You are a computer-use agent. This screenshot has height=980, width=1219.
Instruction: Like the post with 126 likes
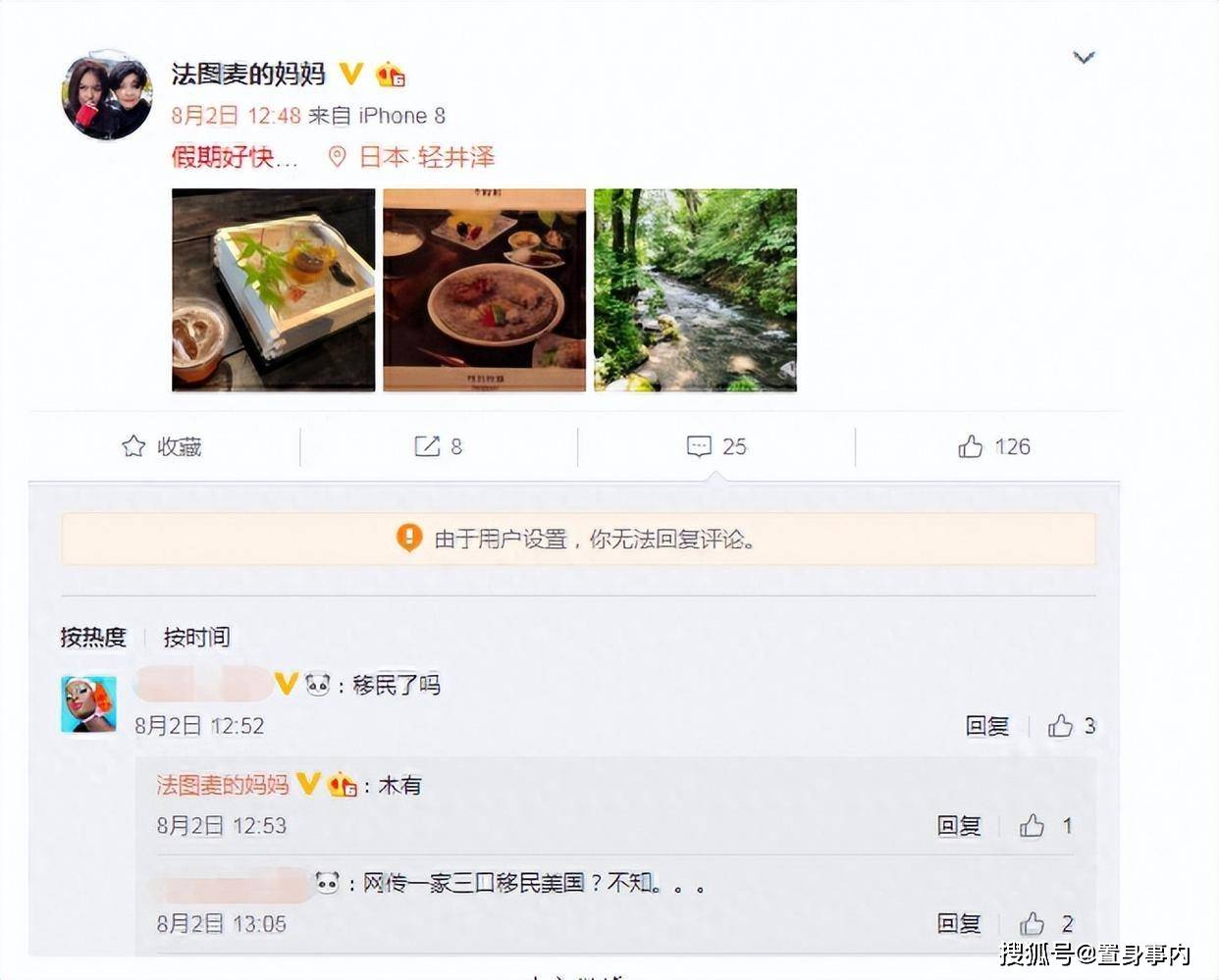[993, 447]
